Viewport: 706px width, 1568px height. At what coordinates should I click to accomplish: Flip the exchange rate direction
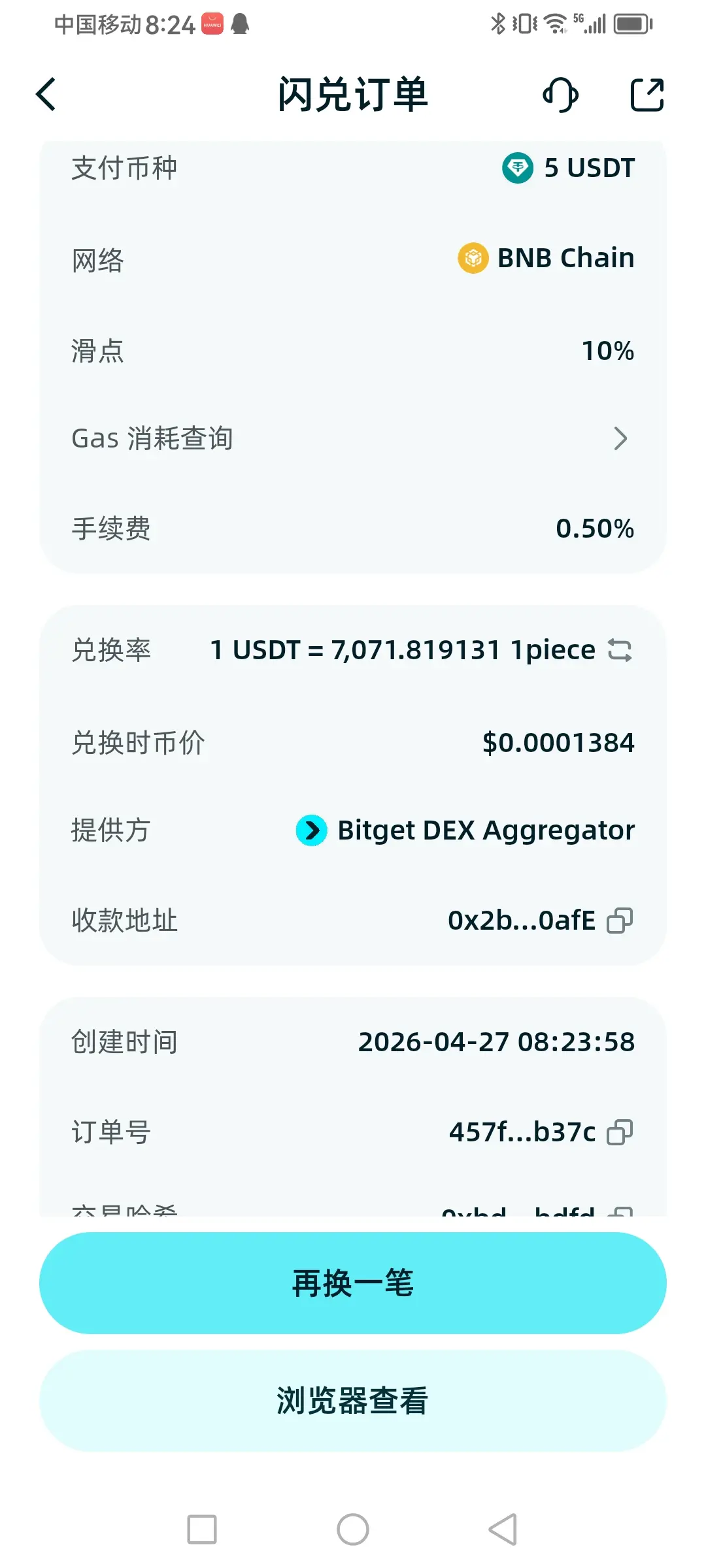coord(620,650)
